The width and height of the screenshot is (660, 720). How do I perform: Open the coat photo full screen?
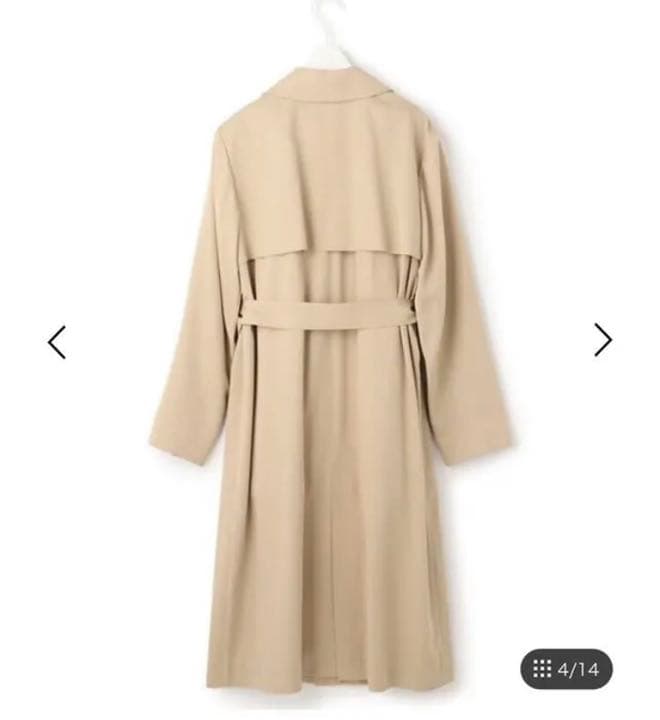click(x=330, y=380)
